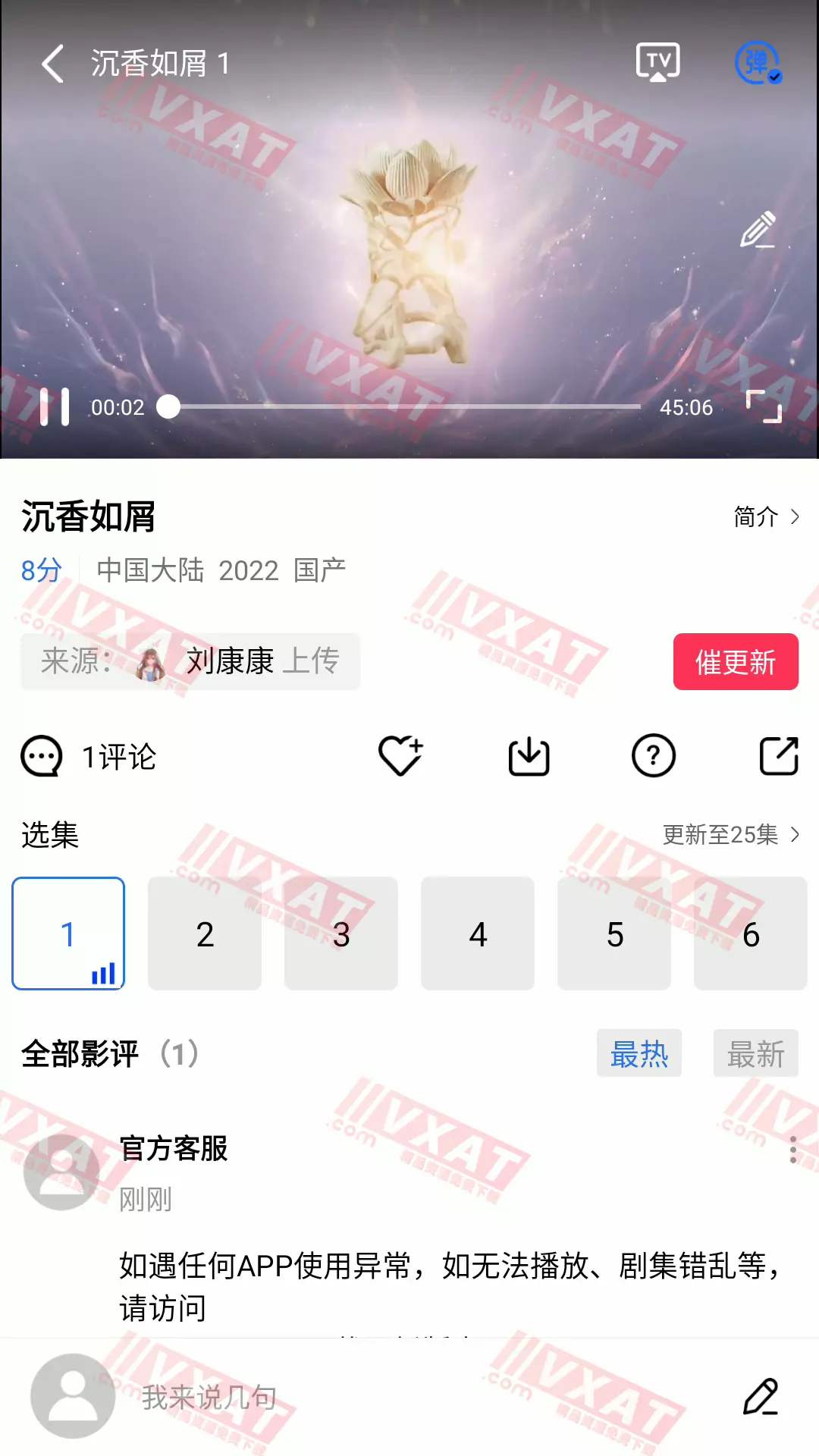This screenshot has width=819, height=1456.
Task: Add the show to favorites
Action: pos(400,756)
